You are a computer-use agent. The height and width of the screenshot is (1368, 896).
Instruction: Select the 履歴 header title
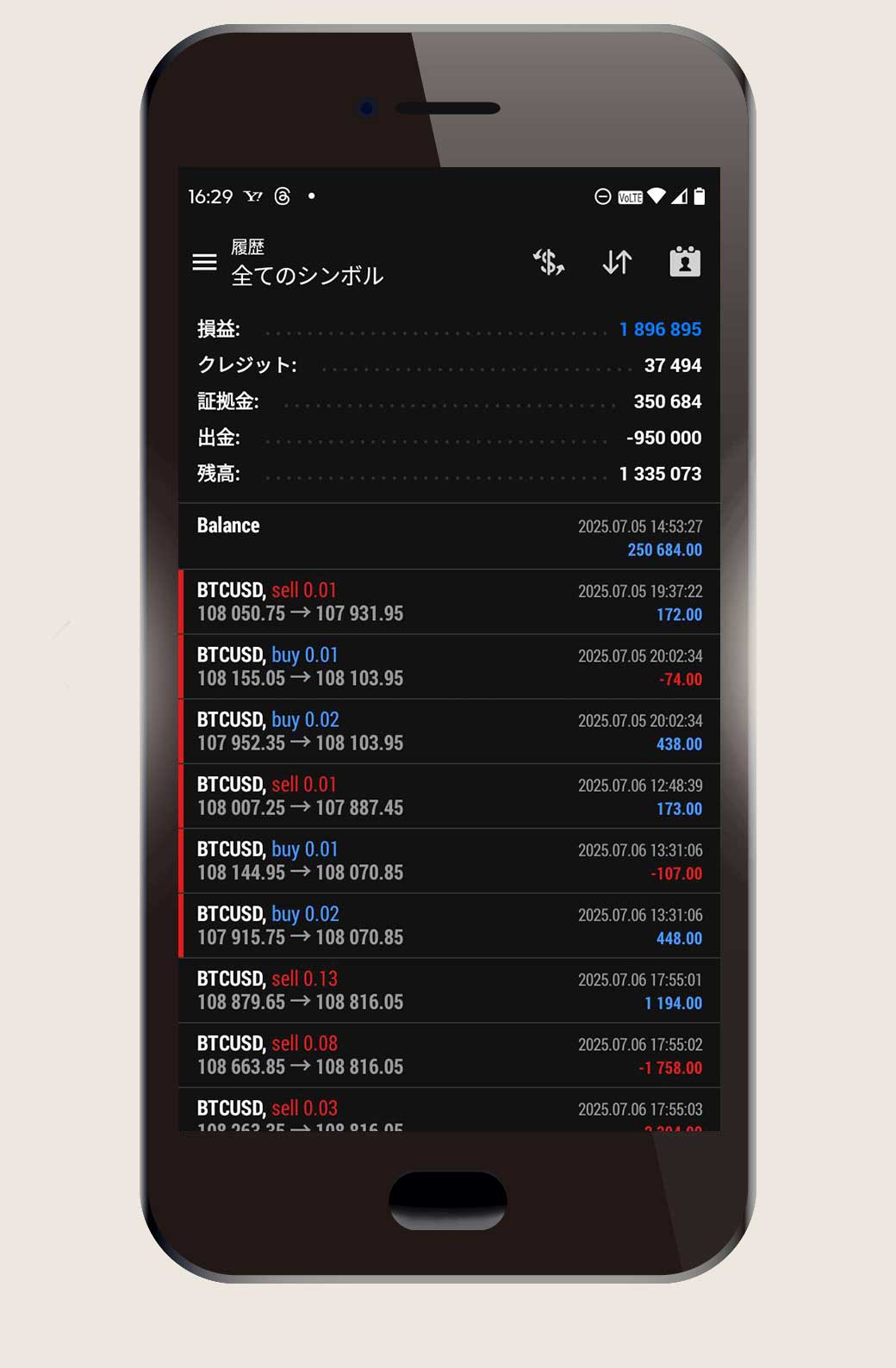246,247
